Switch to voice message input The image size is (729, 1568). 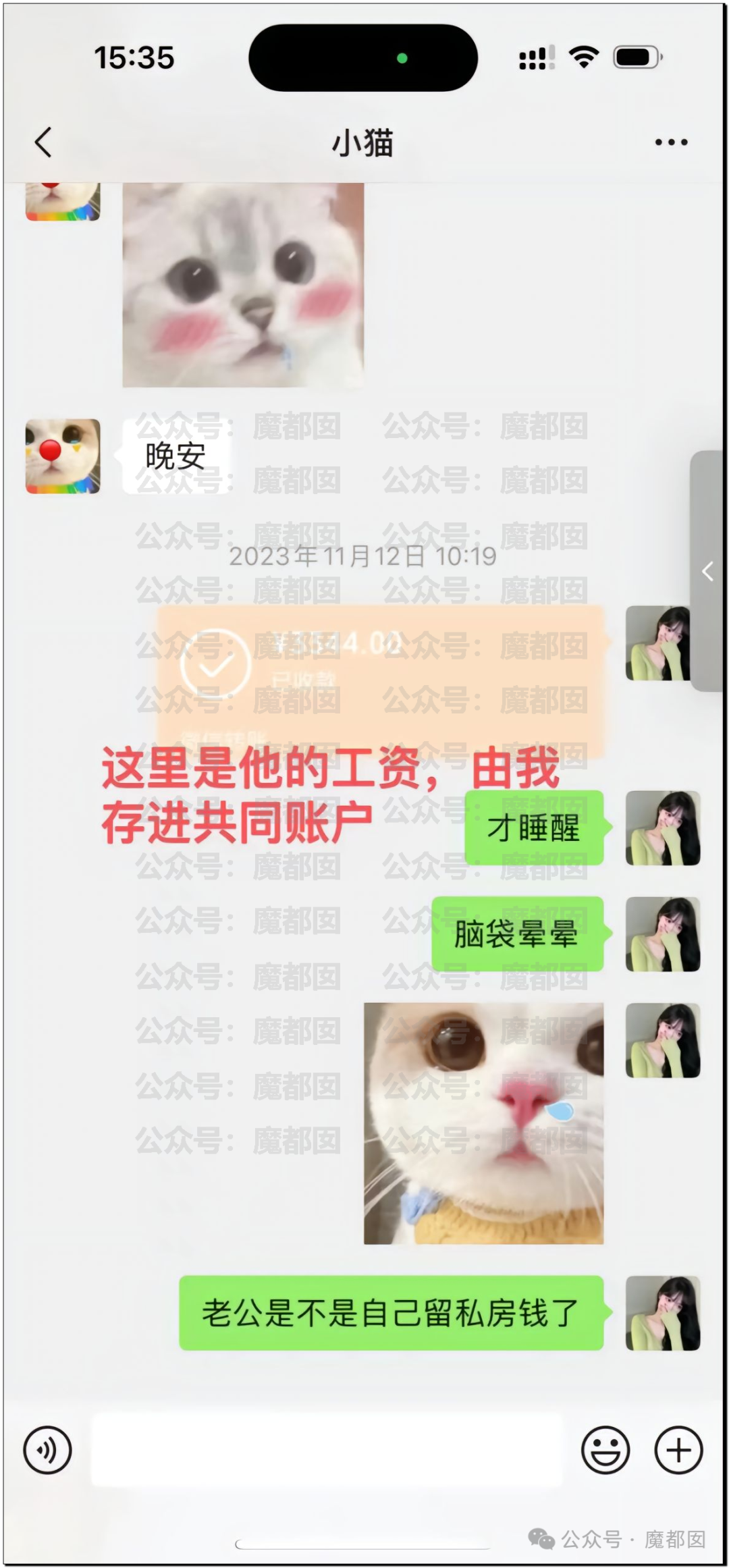(x=47, y=1449)
